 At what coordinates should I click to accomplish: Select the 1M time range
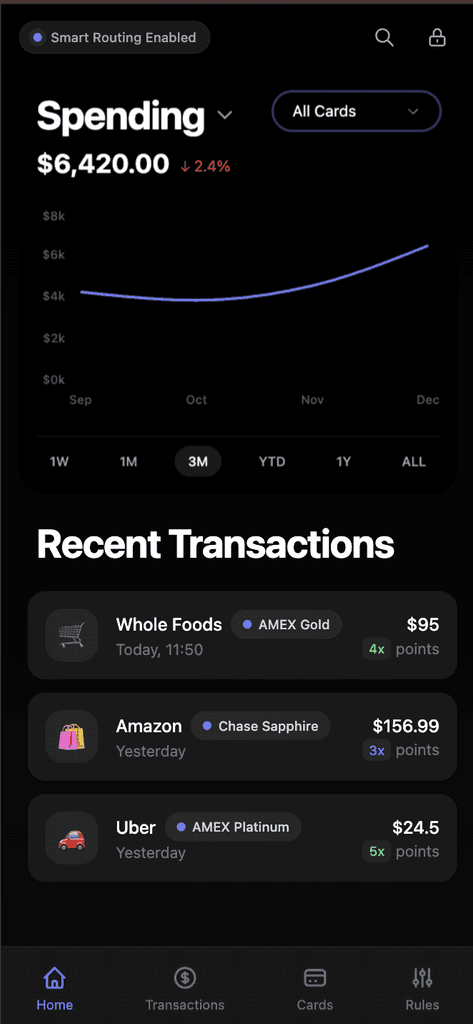point(129,462)
